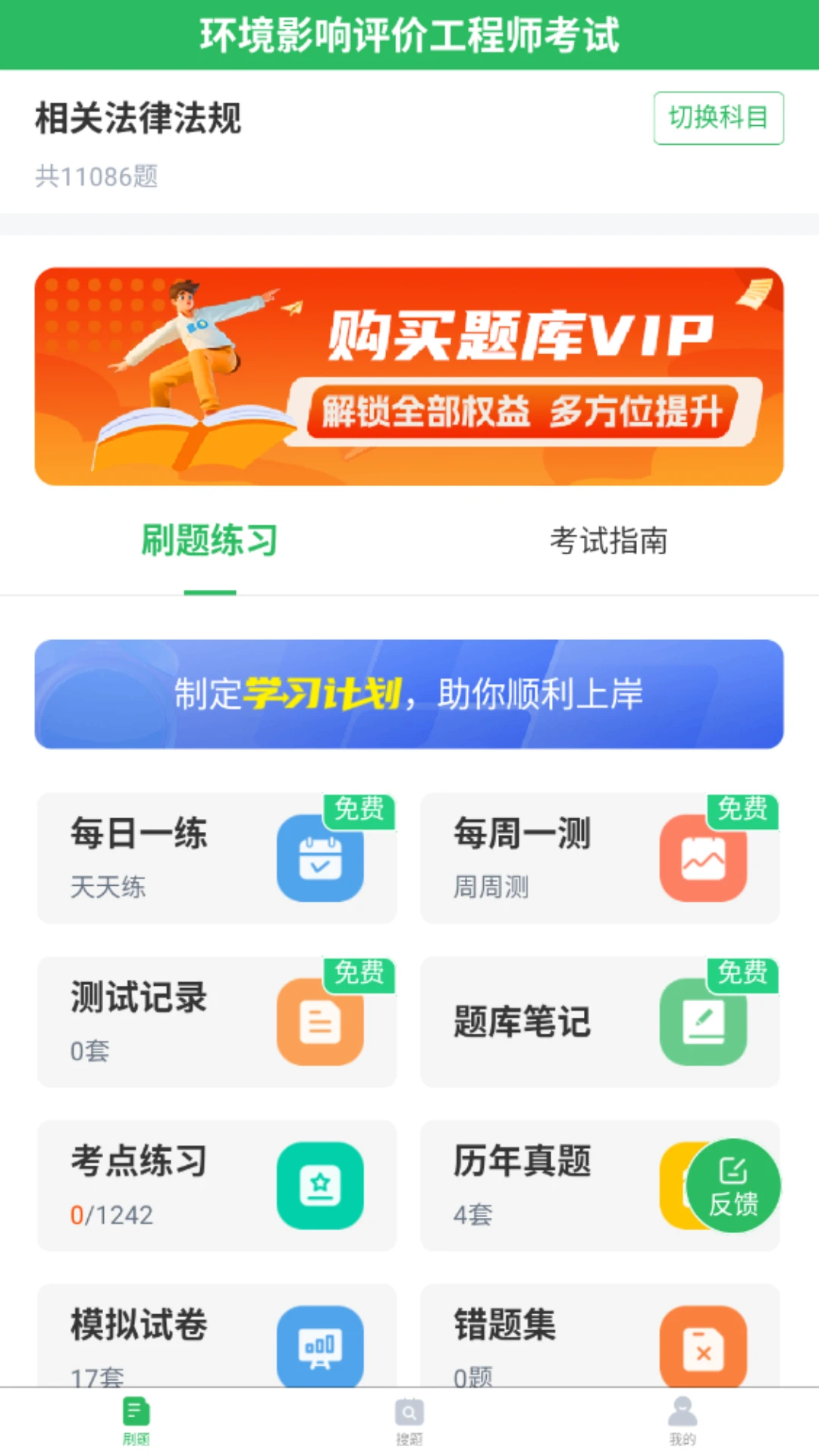Open 题库笔记 note-taking pencil icon
Image resolution: width=819 pixels, height=1456 pixels.
pos(704,1021)
